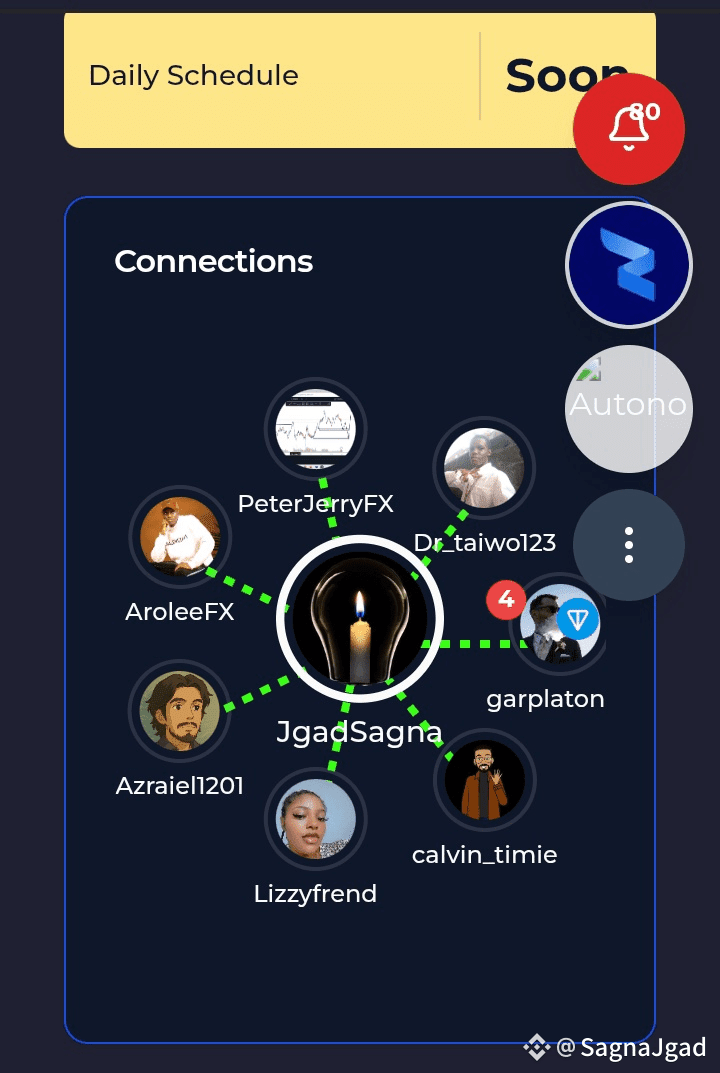This screenshot has height=1073, width=720.
Task: Open garplaton's avatar with badge 4
Action: pyautogui.click(x=558, y=624)
